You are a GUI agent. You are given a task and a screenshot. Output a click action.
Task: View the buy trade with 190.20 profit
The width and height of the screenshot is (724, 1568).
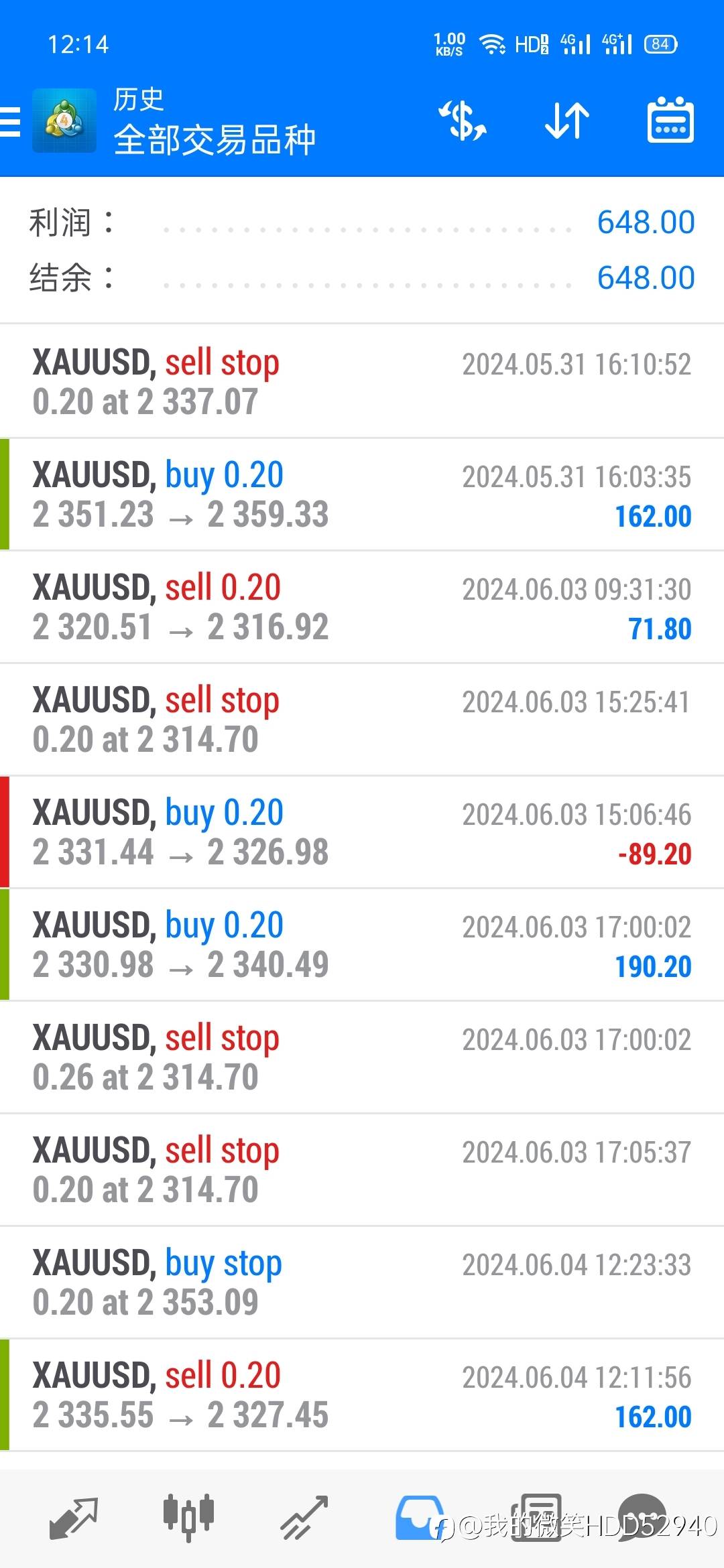coord(362,945)
